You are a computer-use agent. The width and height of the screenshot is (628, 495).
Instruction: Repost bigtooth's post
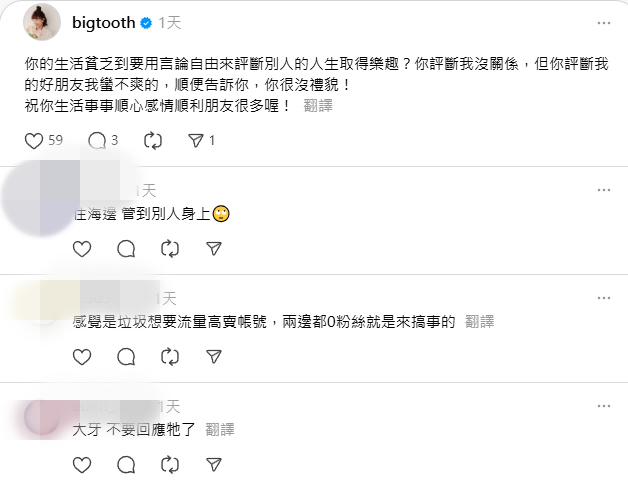point(154,141)
